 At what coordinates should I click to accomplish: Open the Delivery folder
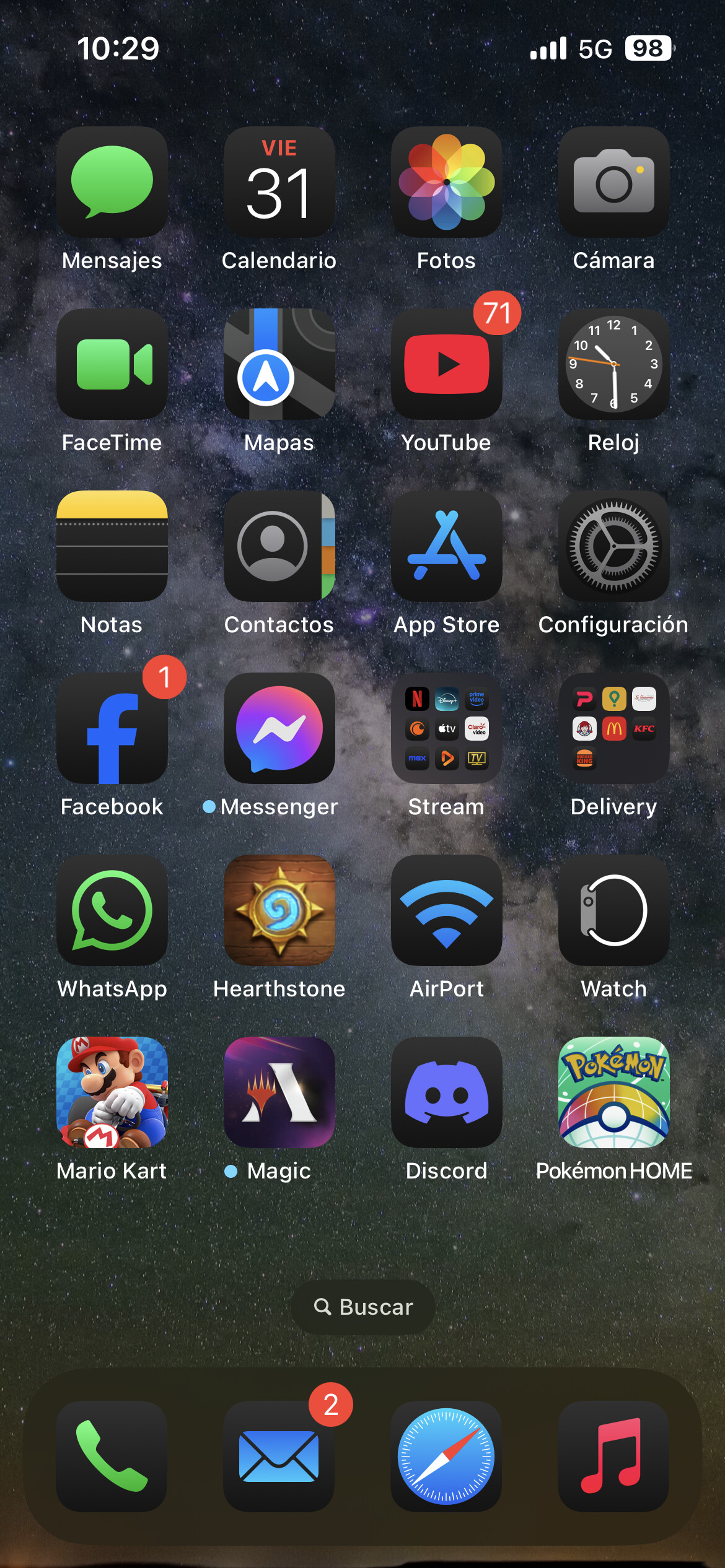coord(614,728)
